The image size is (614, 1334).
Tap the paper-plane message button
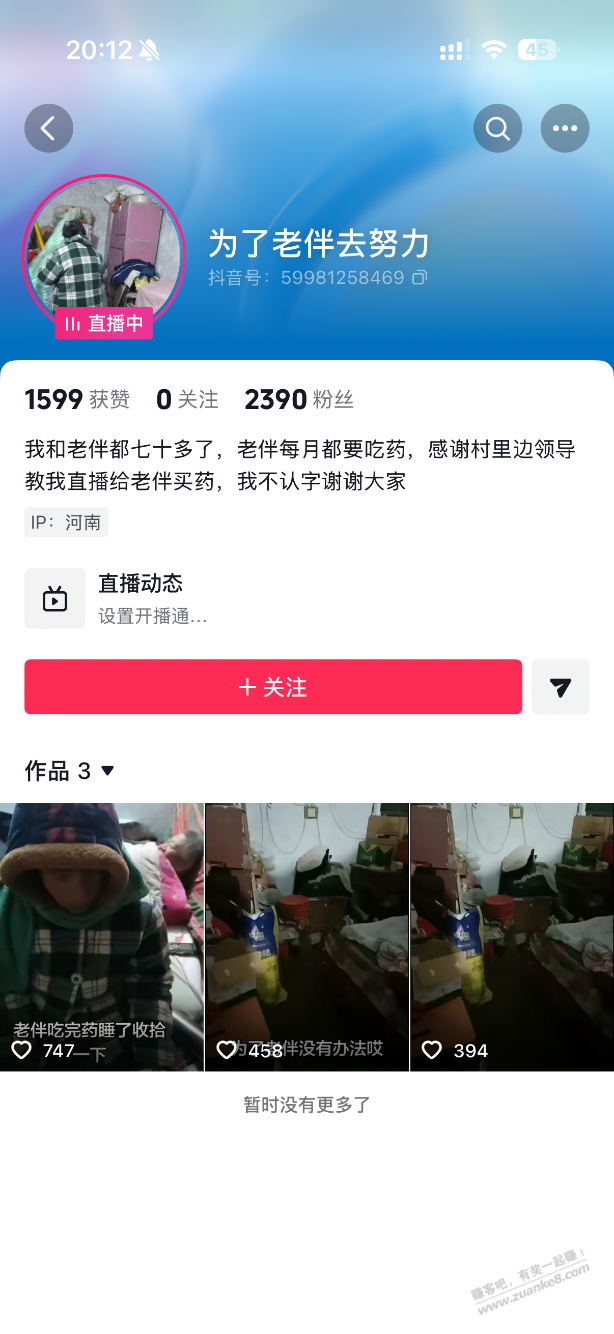pyautogui.click(x=560, y=687)
